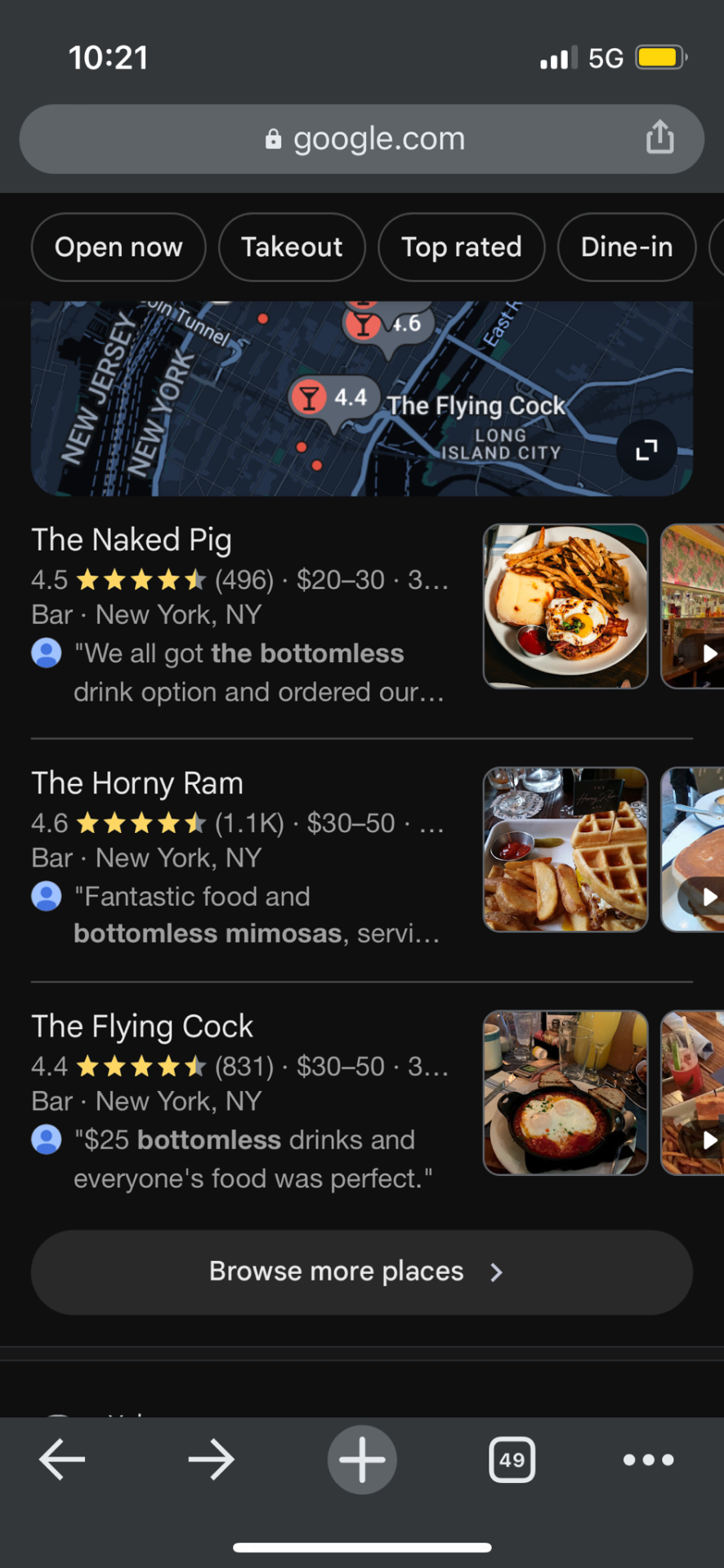This screenshot has height=1568, width=724.
Task: Go forward to the next page
Action: (211, 1459)
